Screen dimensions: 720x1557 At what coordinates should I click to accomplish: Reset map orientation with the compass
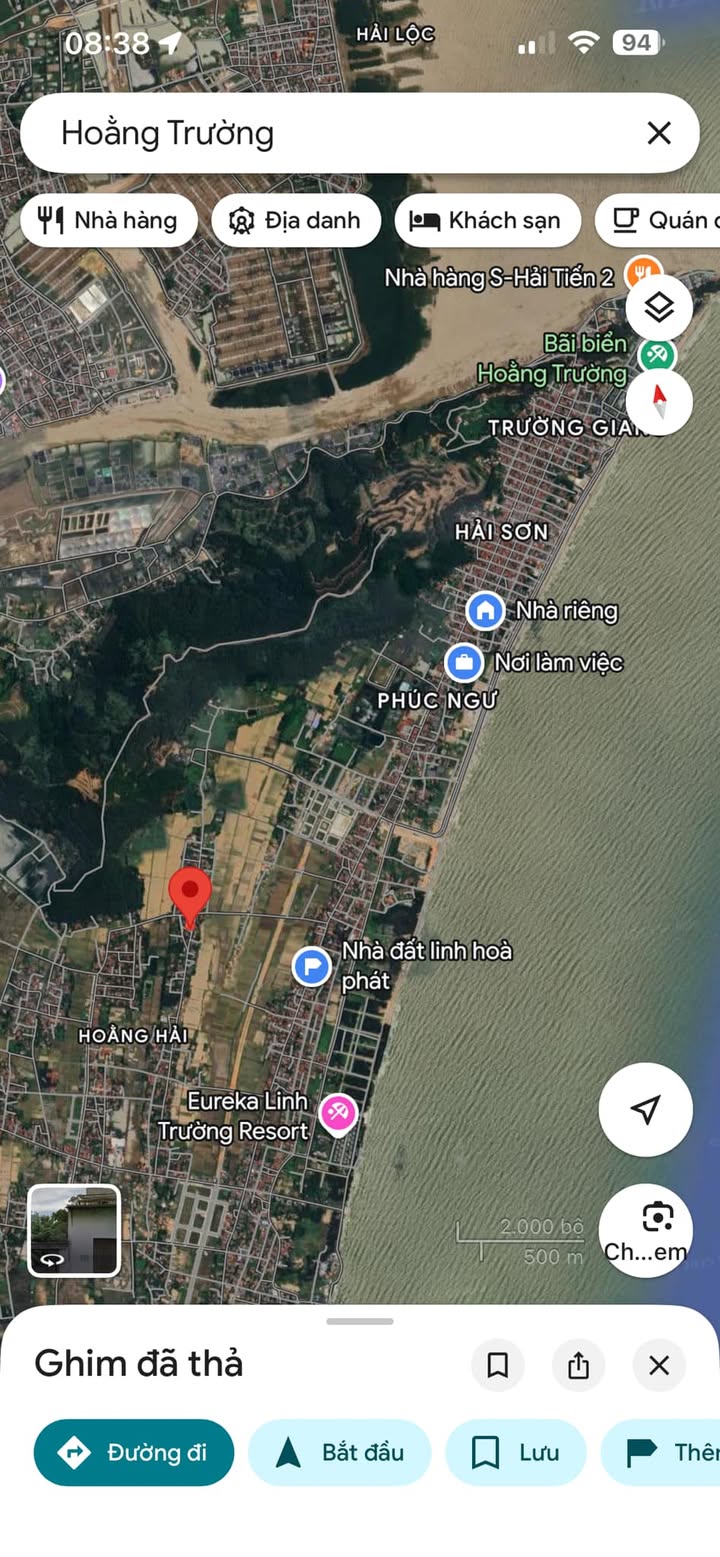click(659, 402)
